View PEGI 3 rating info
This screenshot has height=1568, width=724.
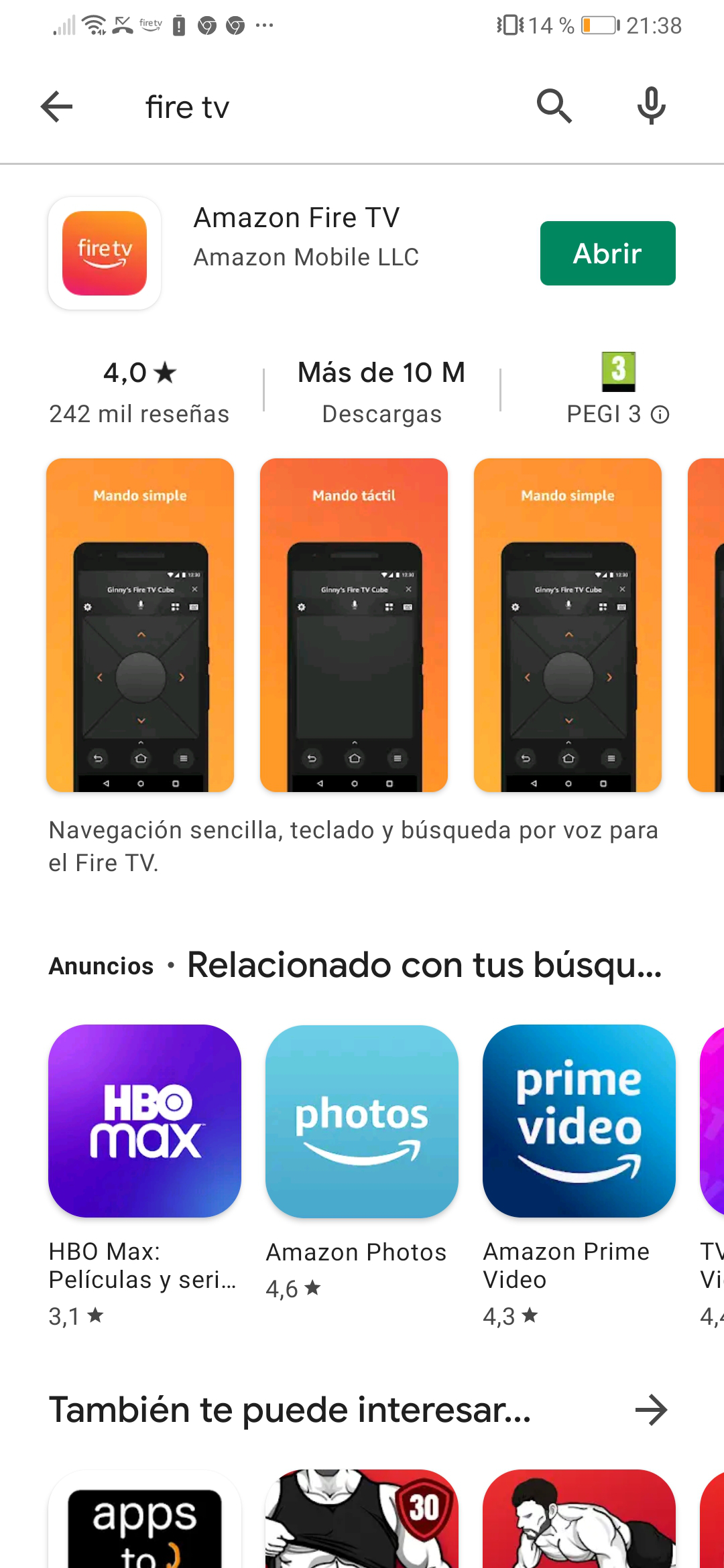point(660,415)
